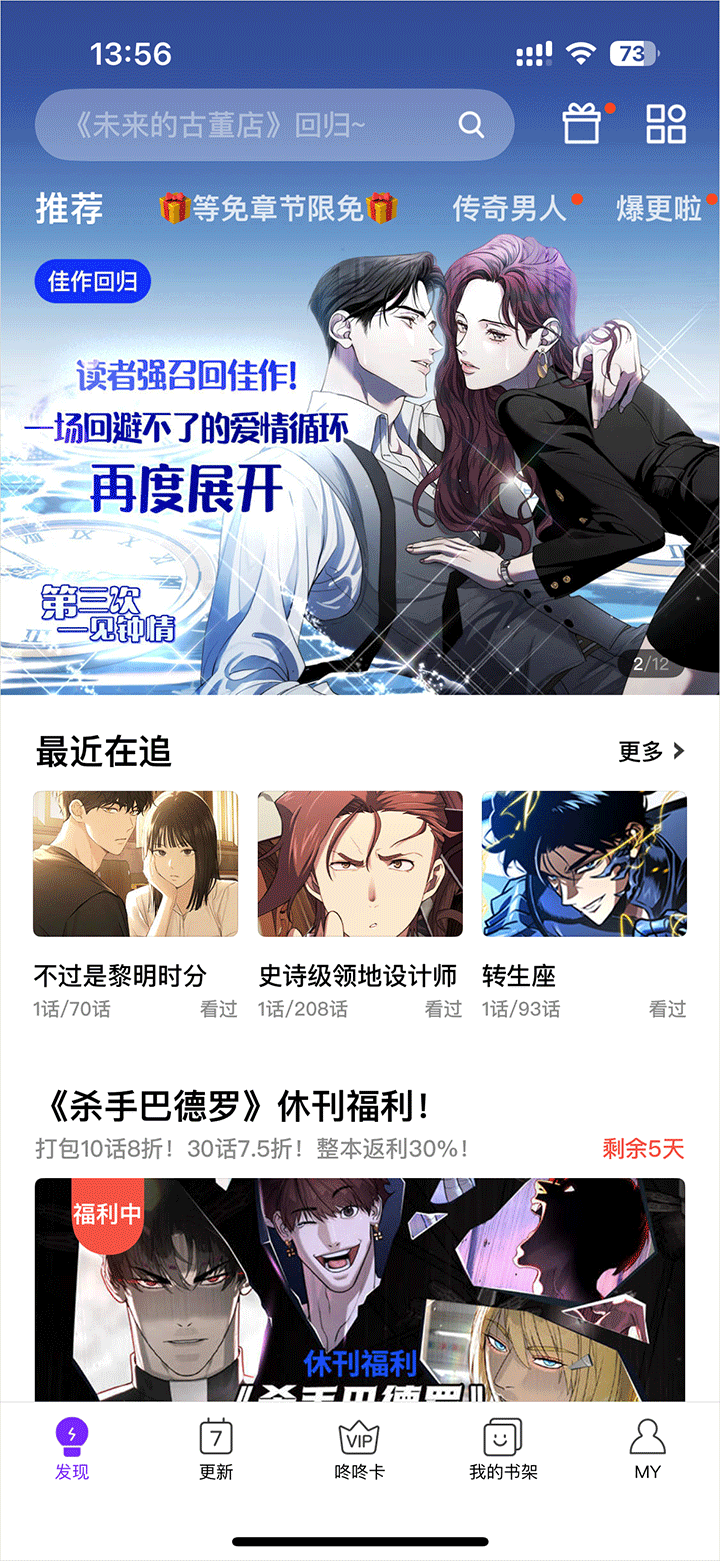Tap 更多 next to 最近在追
Screen dimensions: 720x1561
click(x=651, y=752)
